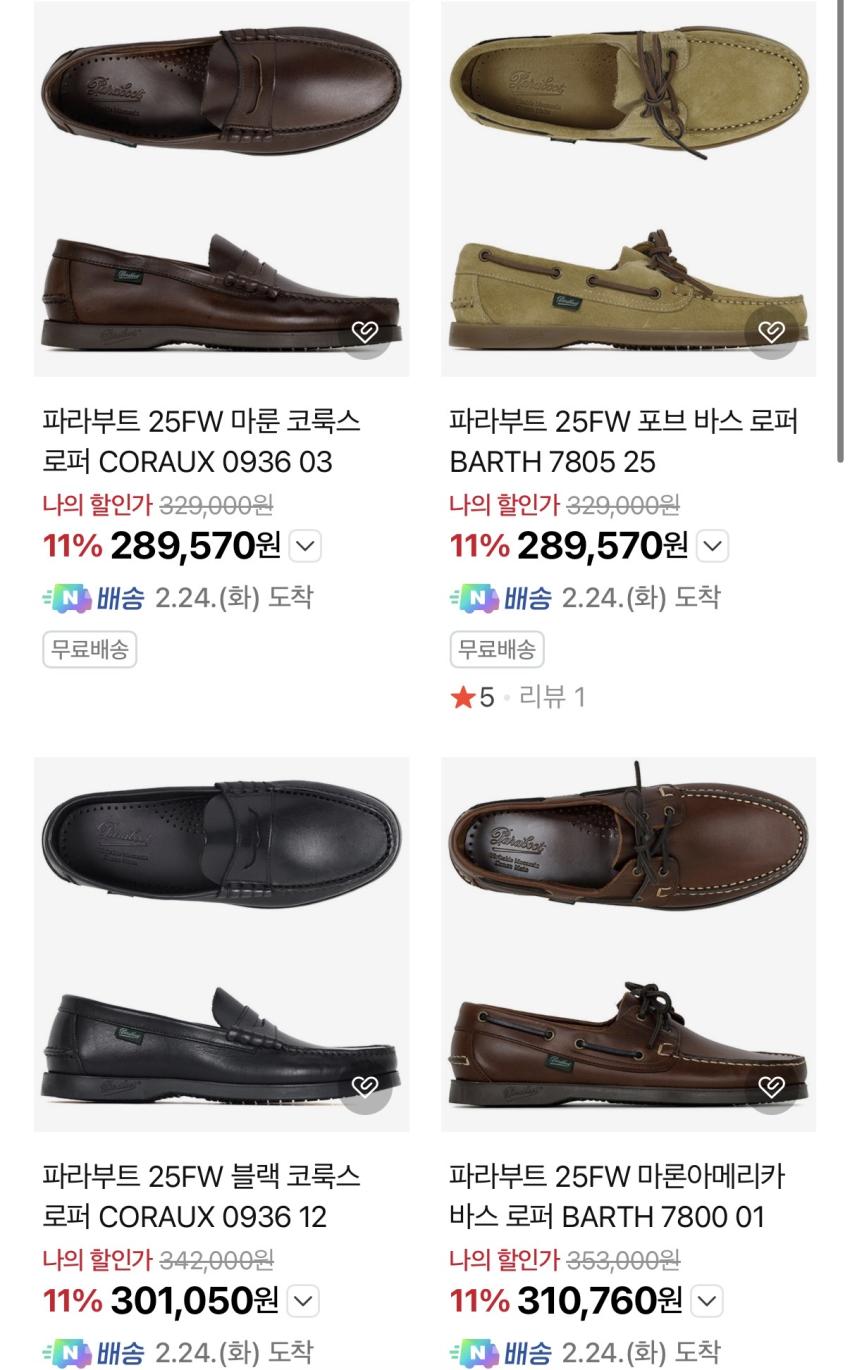
Task: Open the maroon CORAUX 0936 03 loafer
Action: point(221,190)
